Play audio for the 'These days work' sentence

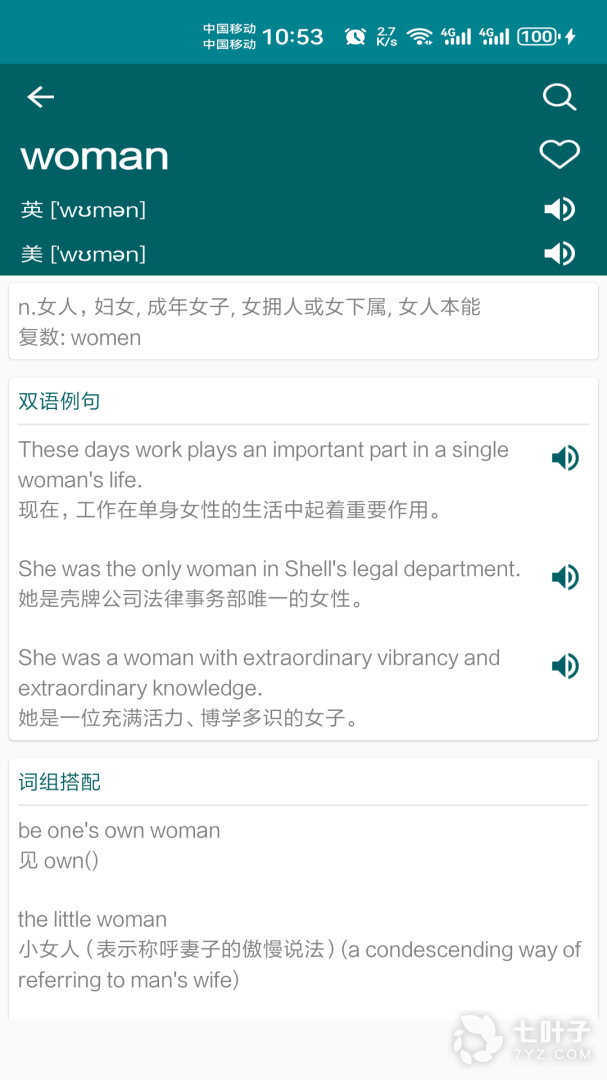(565, 458)
